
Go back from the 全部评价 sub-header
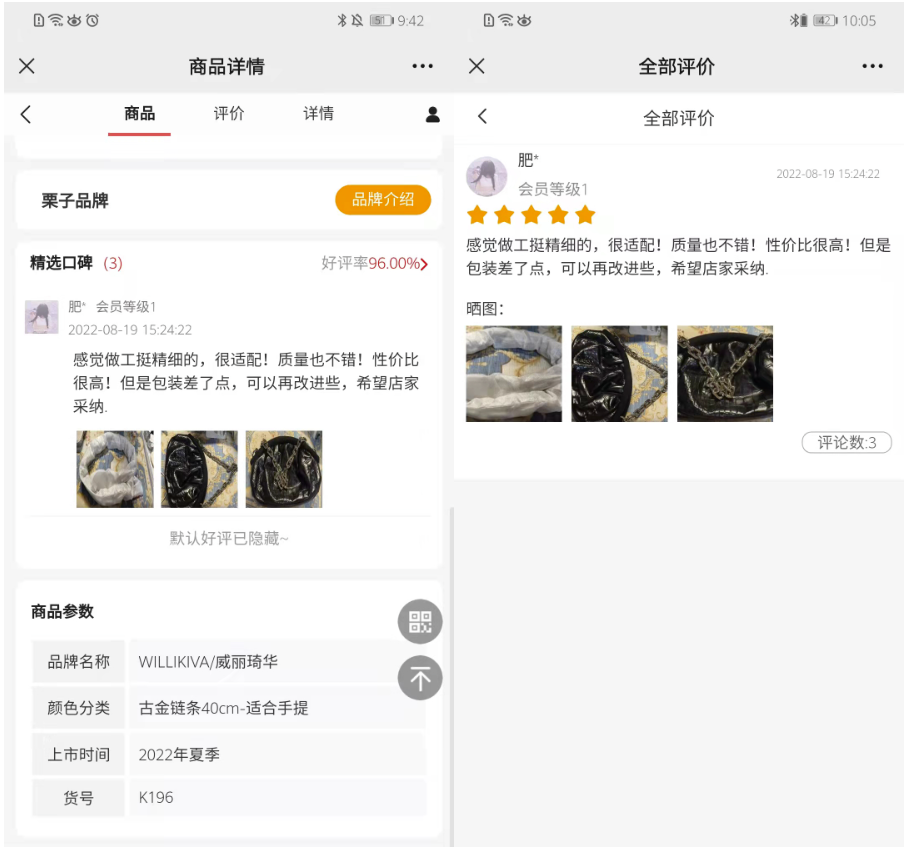(482, 117)
